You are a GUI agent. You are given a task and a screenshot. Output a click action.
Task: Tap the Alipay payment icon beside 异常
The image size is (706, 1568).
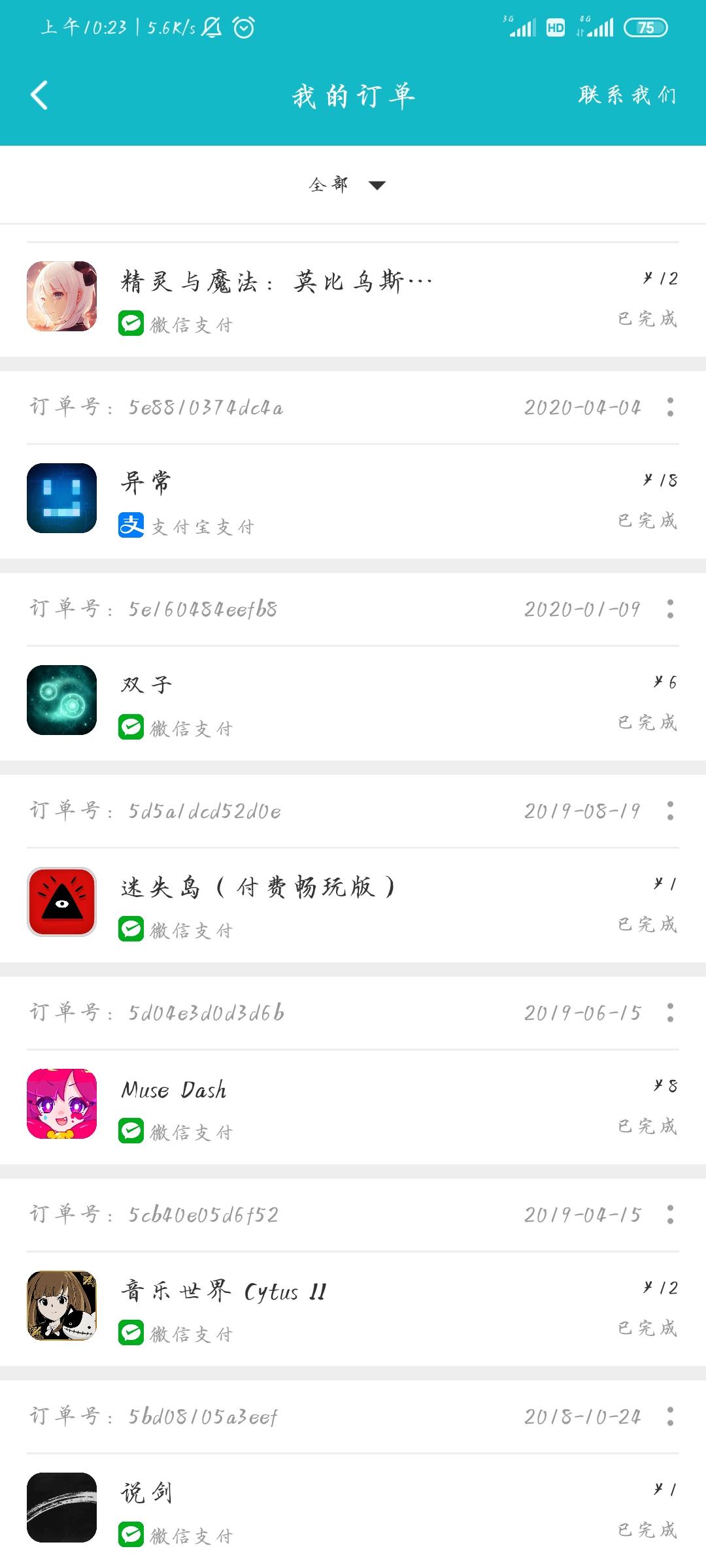(x=130, y=526)
